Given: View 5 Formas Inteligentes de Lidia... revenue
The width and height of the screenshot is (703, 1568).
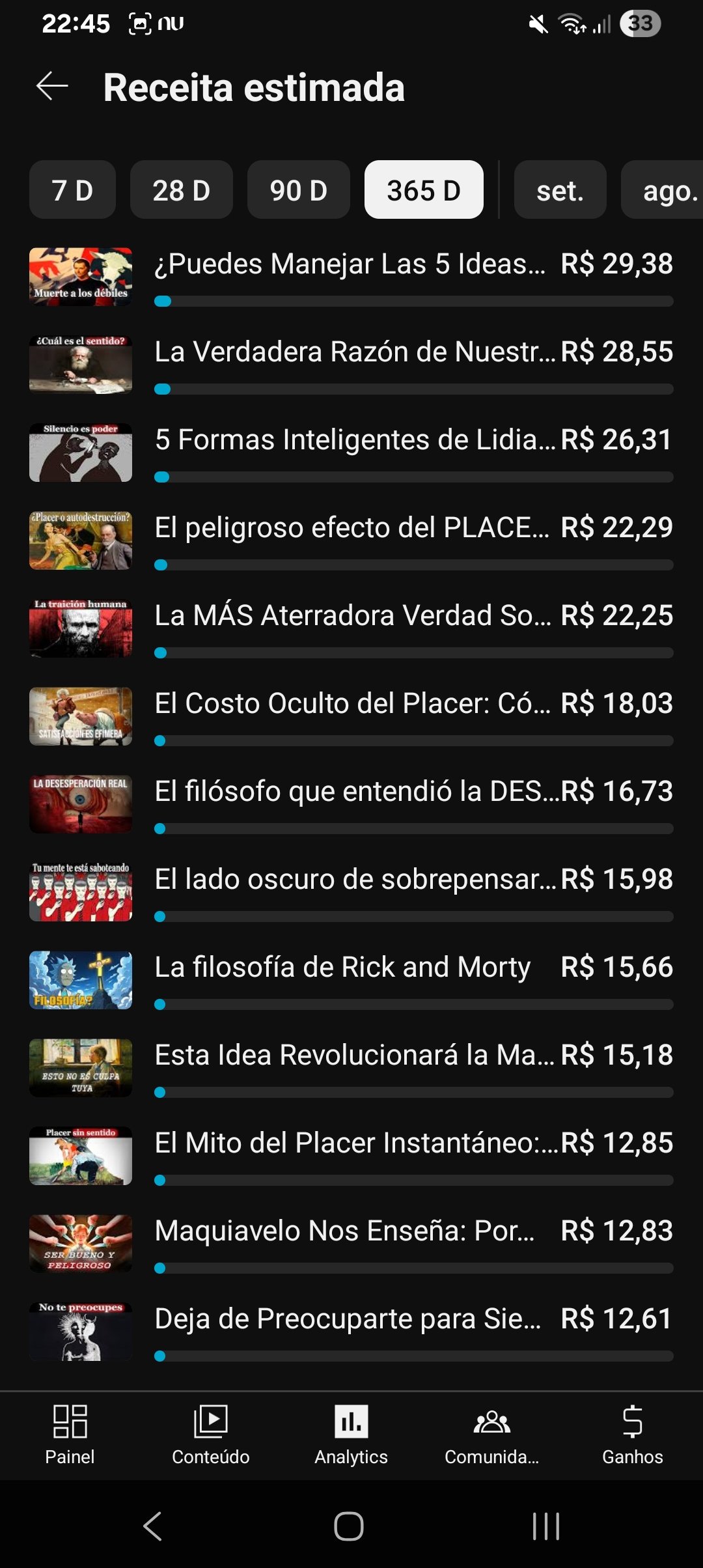Looking at the screenshot, I should coord(355,440).
